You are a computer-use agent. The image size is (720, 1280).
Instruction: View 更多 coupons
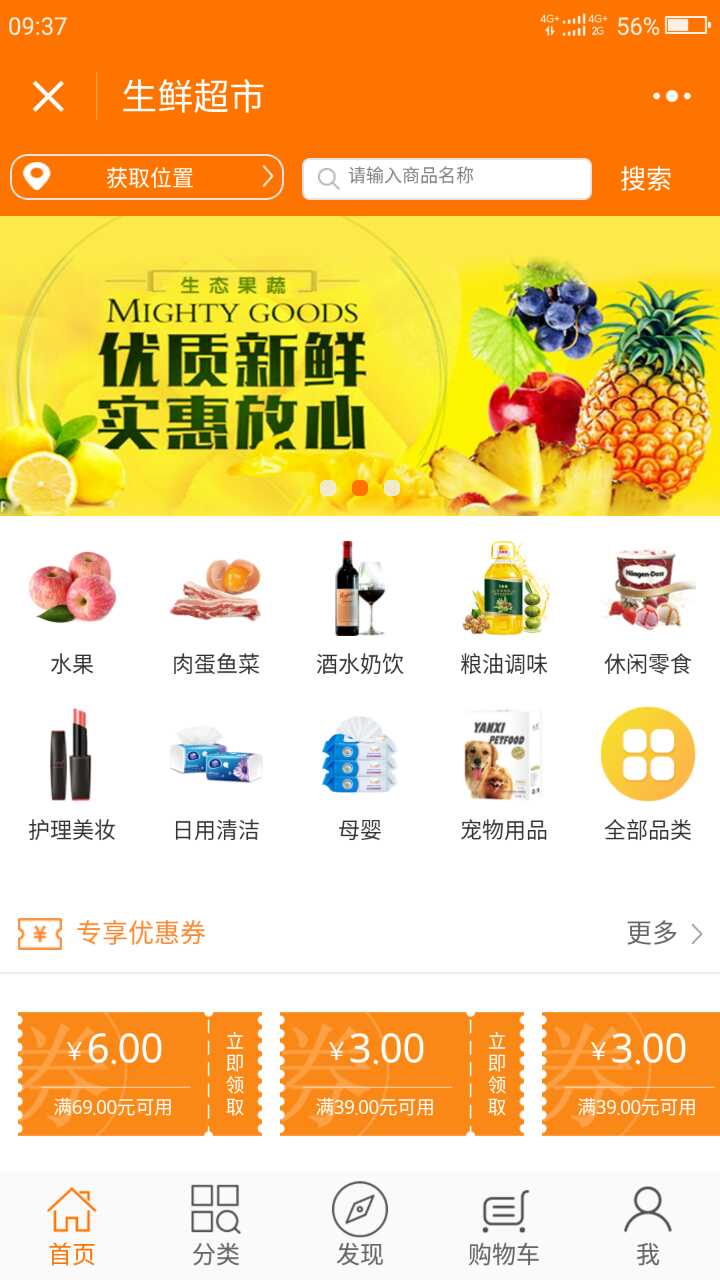coord(664,933)
